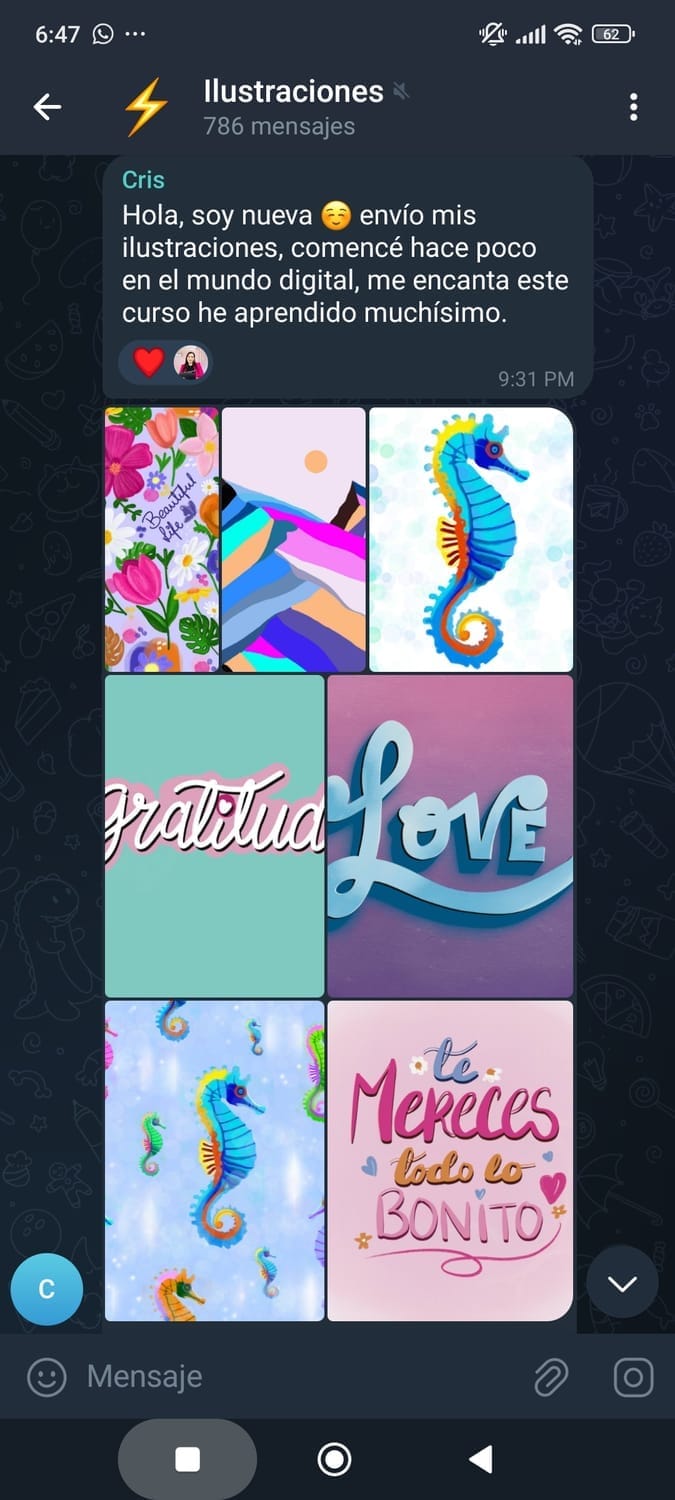Open the emoji picker
The image size is (675, 1500).
click(46, 1377)
